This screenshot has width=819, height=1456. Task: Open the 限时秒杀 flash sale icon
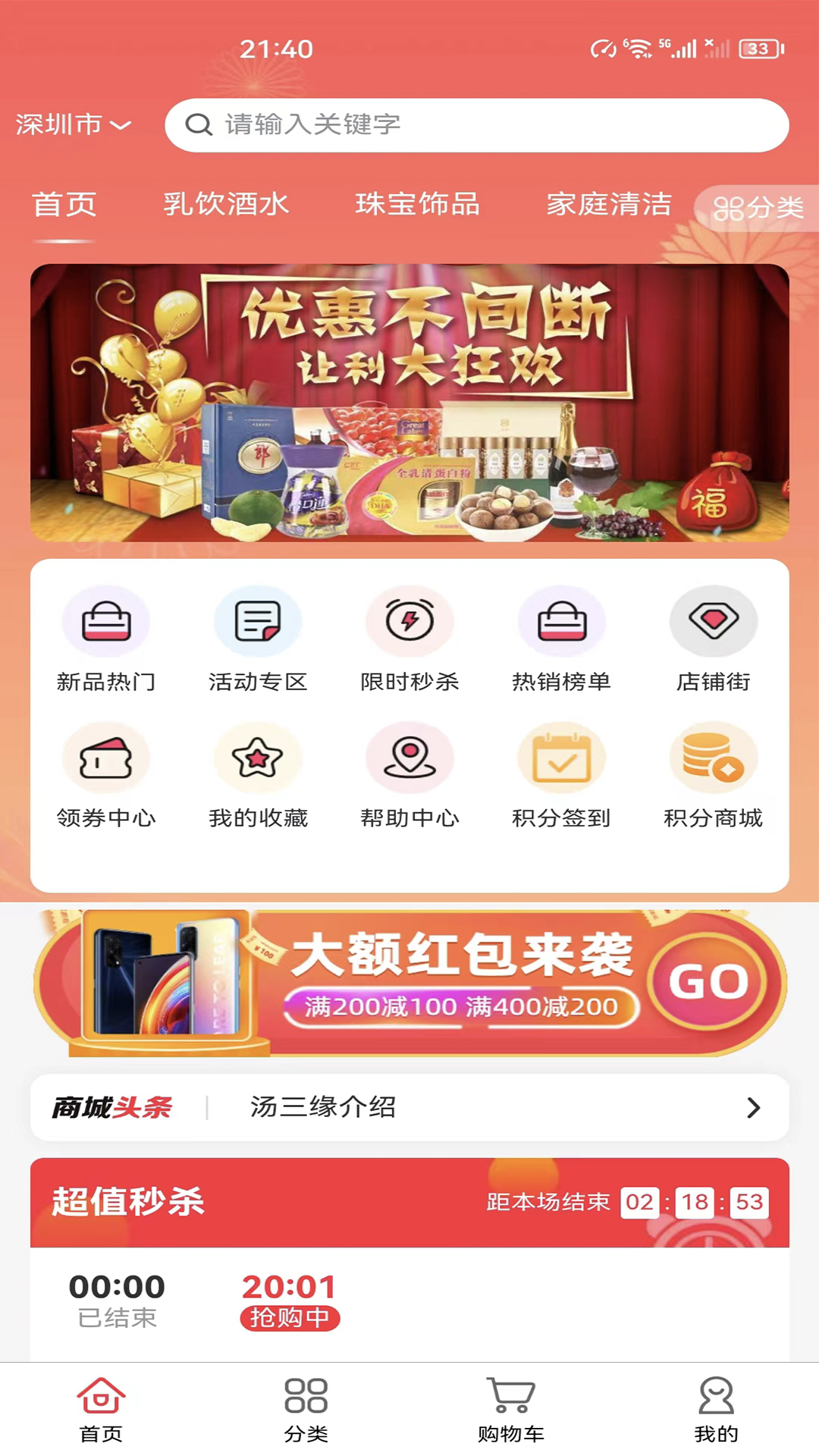pos(409,641)
